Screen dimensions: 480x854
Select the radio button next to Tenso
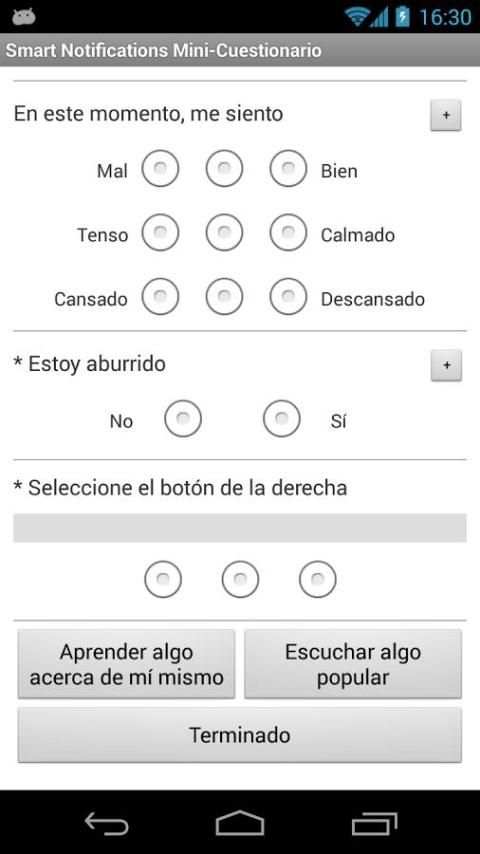(x=160, y=233)
